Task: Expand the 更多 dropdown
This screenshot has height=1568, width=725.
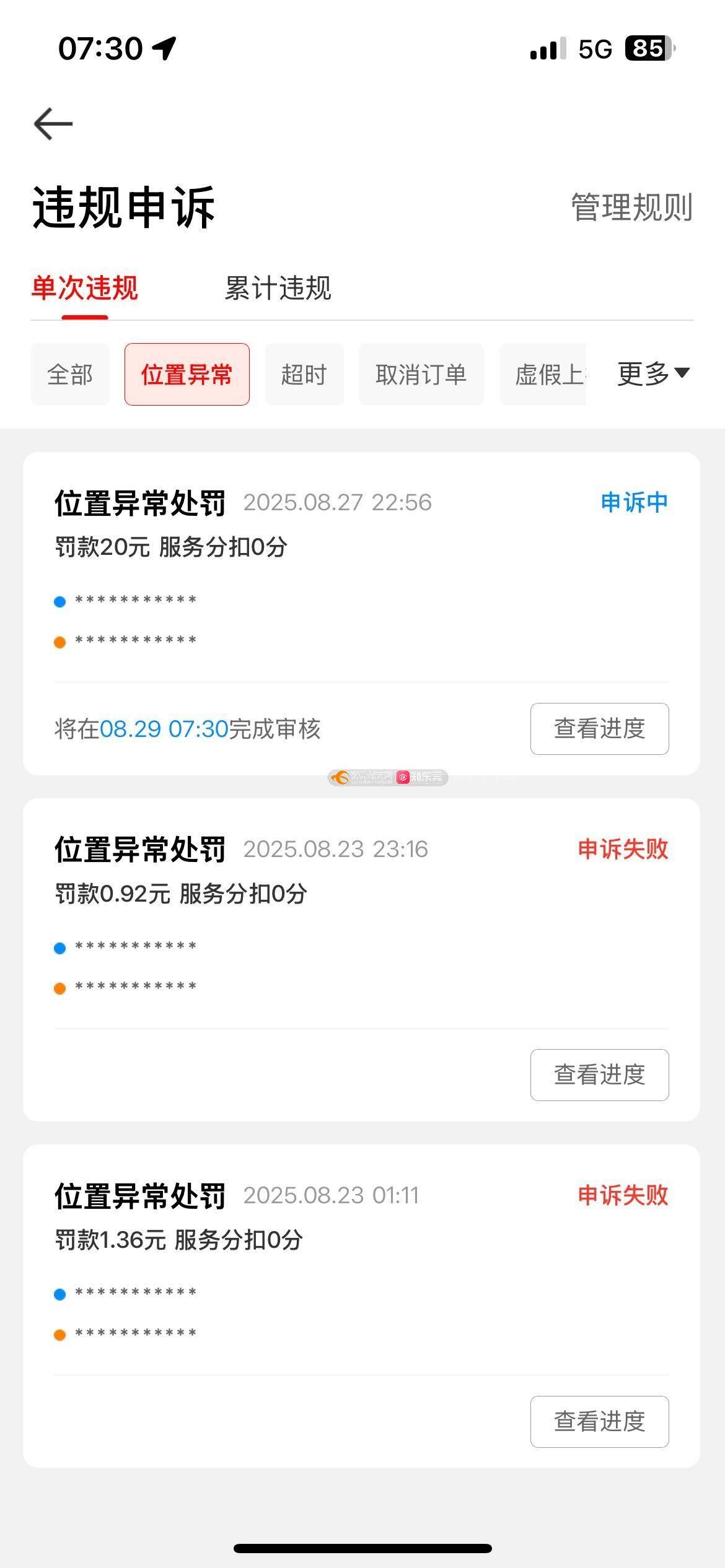Action: coord(654,373)
